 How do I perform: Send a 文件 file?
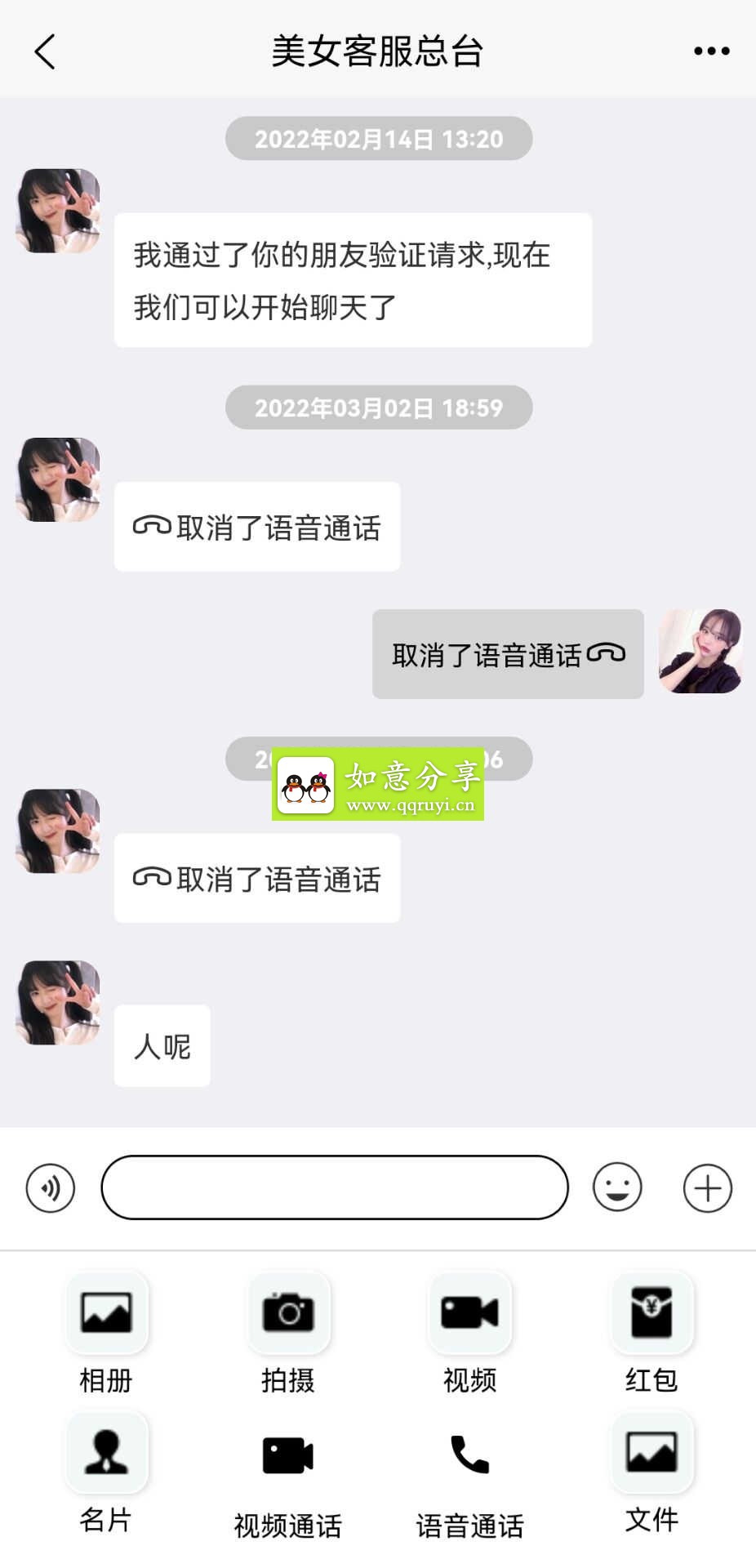[651, 1452]
